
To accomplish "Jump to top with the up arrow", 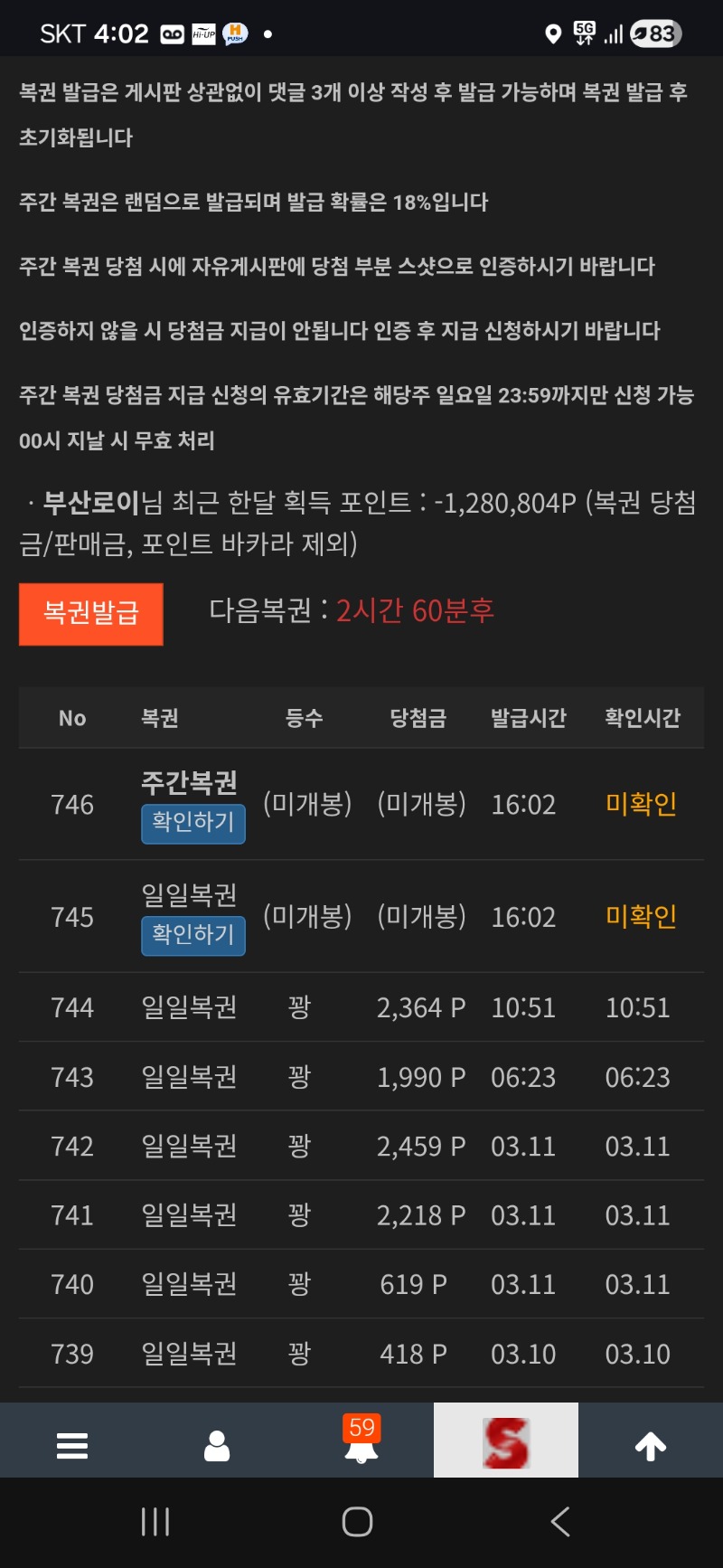I will coord(651,1445).
